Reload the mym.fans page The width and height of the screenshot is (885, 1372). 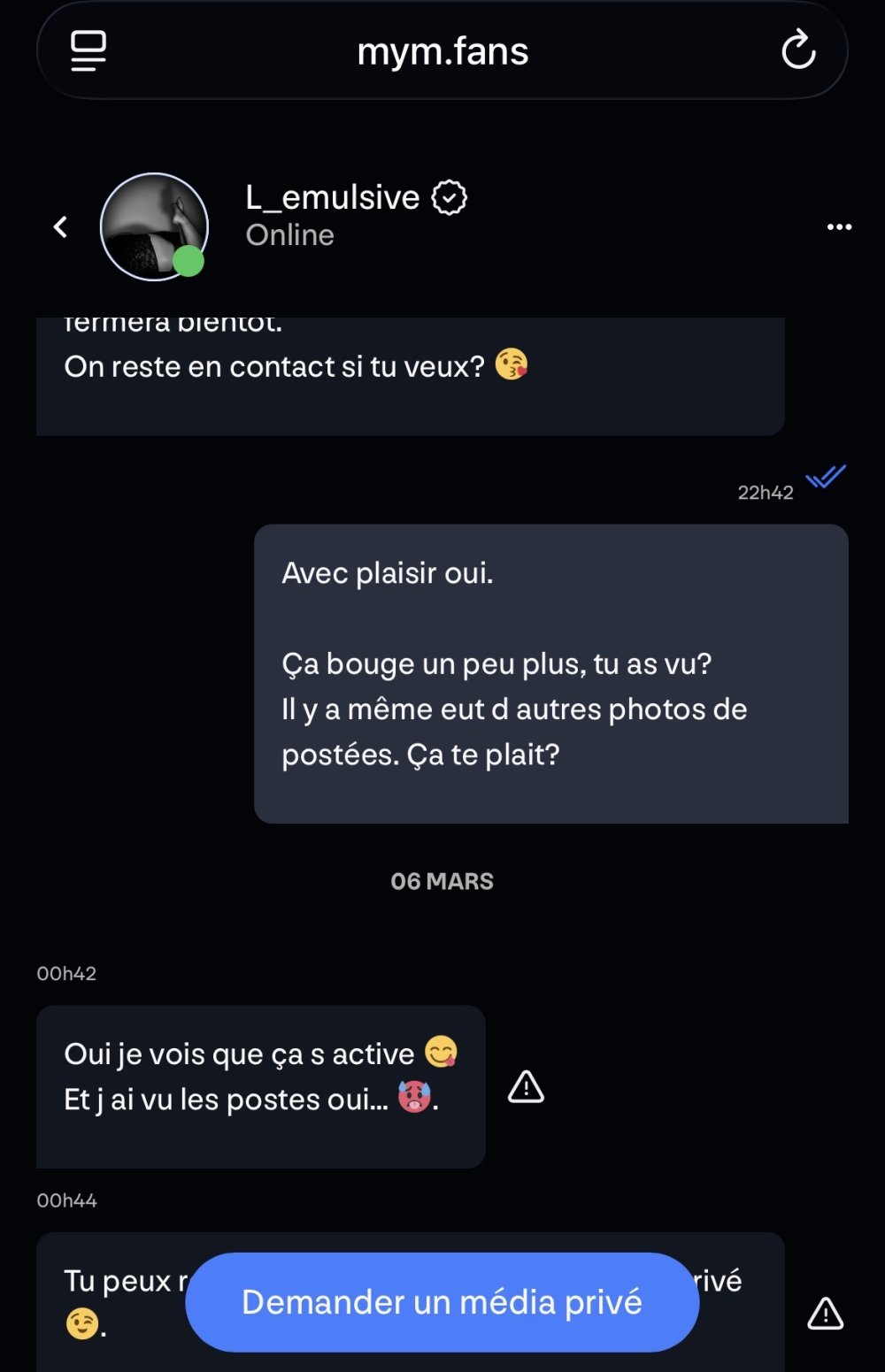pyautogui.click(x=797, y=50)
